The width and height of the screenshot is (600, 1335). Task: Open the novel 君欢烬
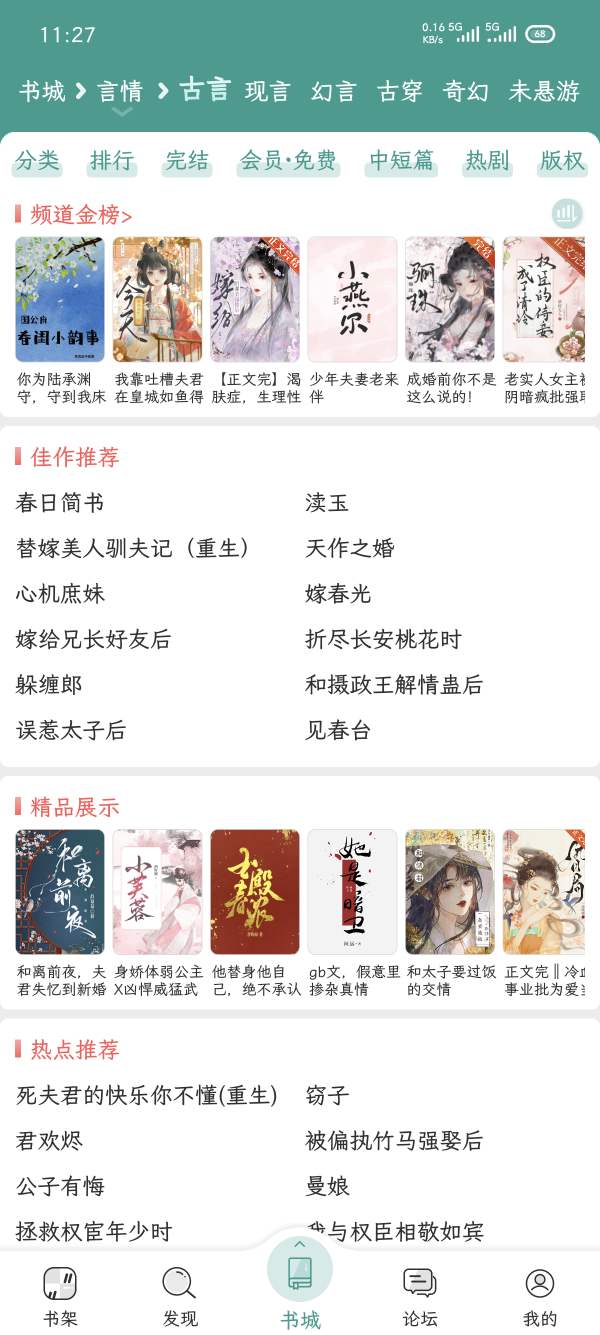[50, 1141]
